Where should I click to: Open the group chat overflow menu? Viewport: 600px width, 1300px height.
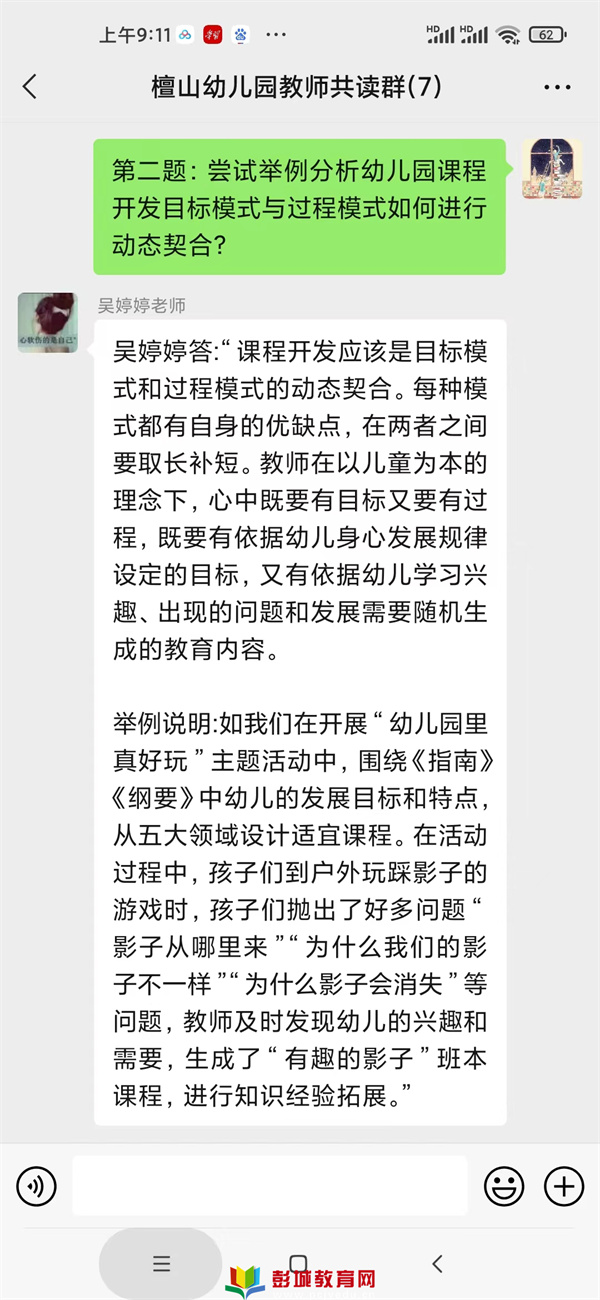click(557, 88)
